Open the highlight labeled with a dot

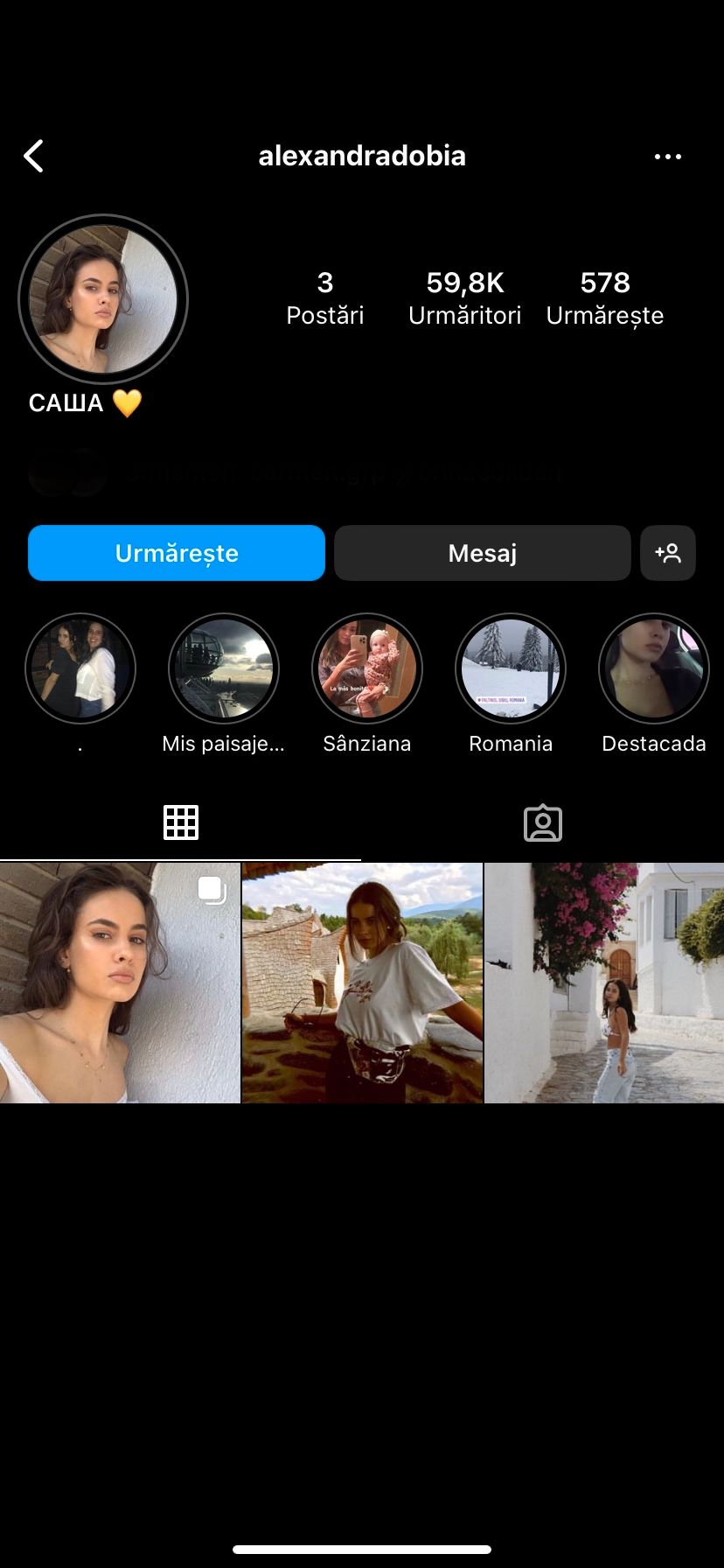point(80,668)
